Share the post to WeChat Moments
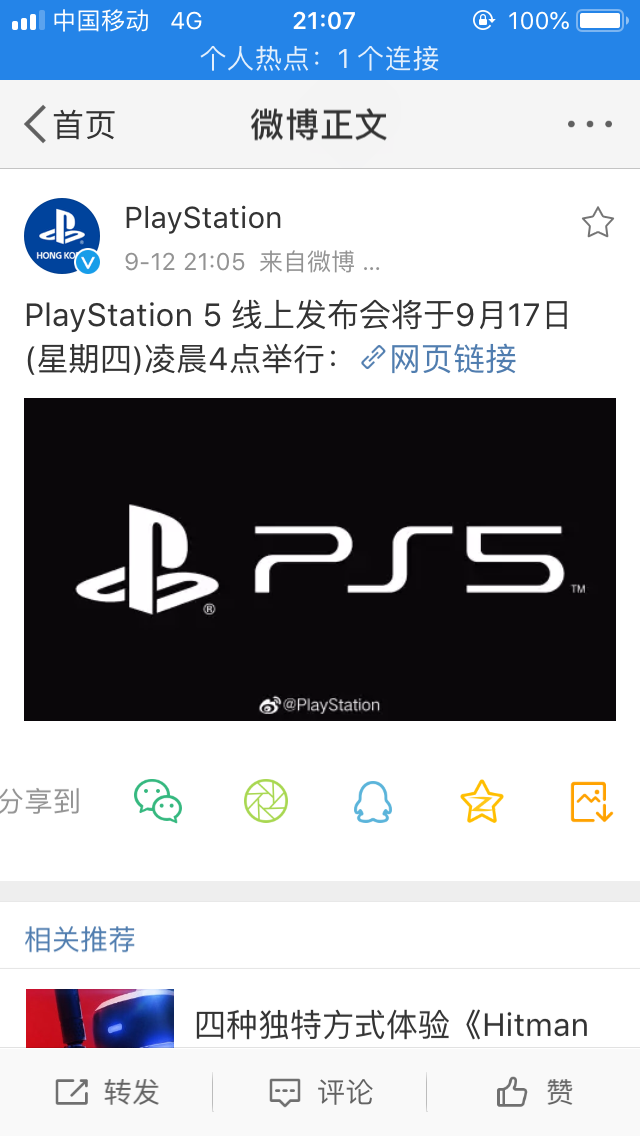The image size is (640, 1136). click(266, 801)
